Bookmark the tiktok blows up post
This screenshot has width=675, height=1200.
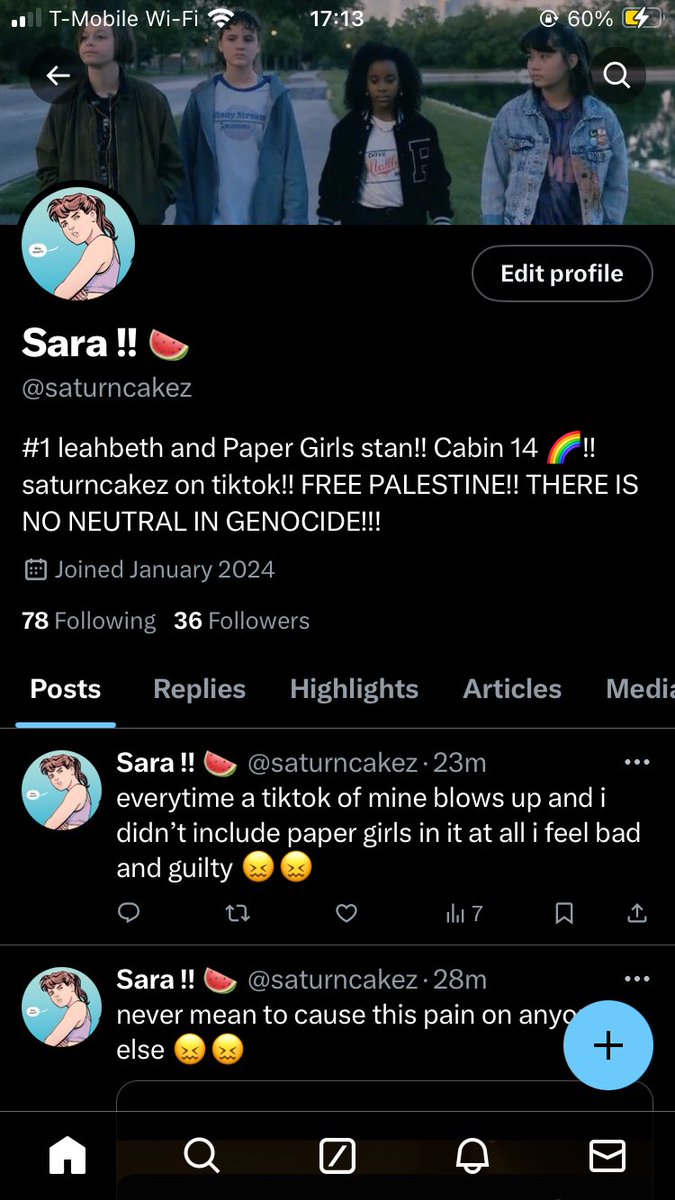click(564, 912)
